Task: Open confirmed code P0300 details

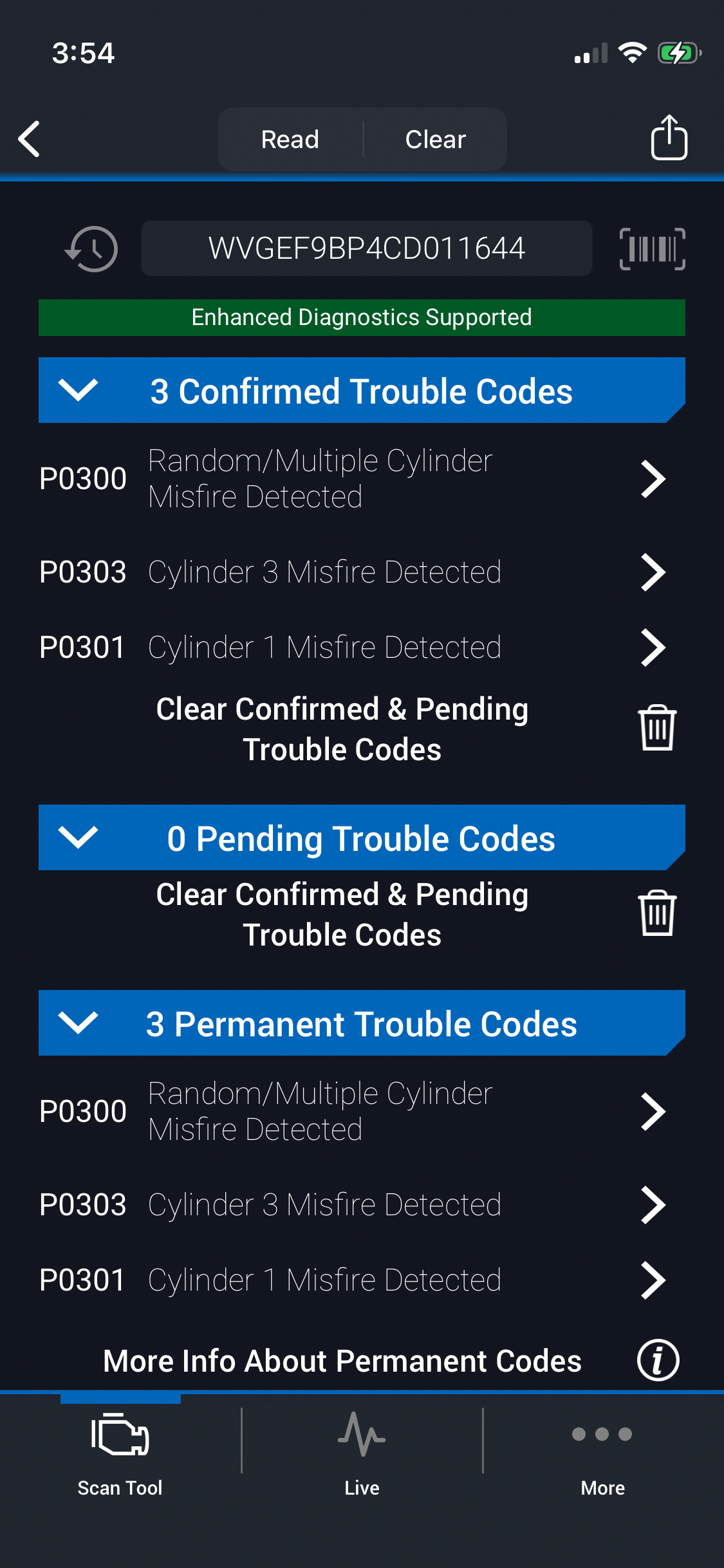Action: point(653,479)
